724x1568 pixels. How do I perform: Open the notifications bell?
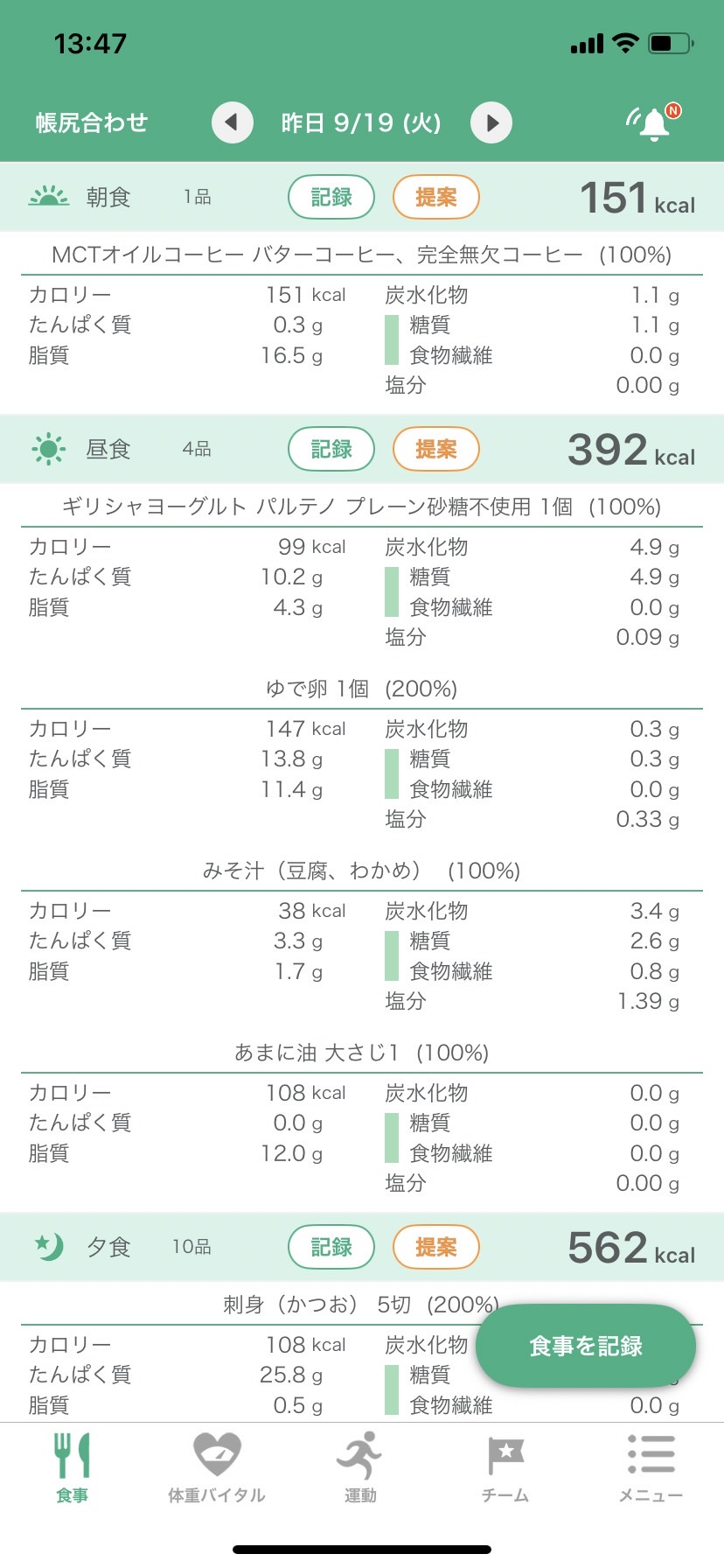click(x=653, y=122)
